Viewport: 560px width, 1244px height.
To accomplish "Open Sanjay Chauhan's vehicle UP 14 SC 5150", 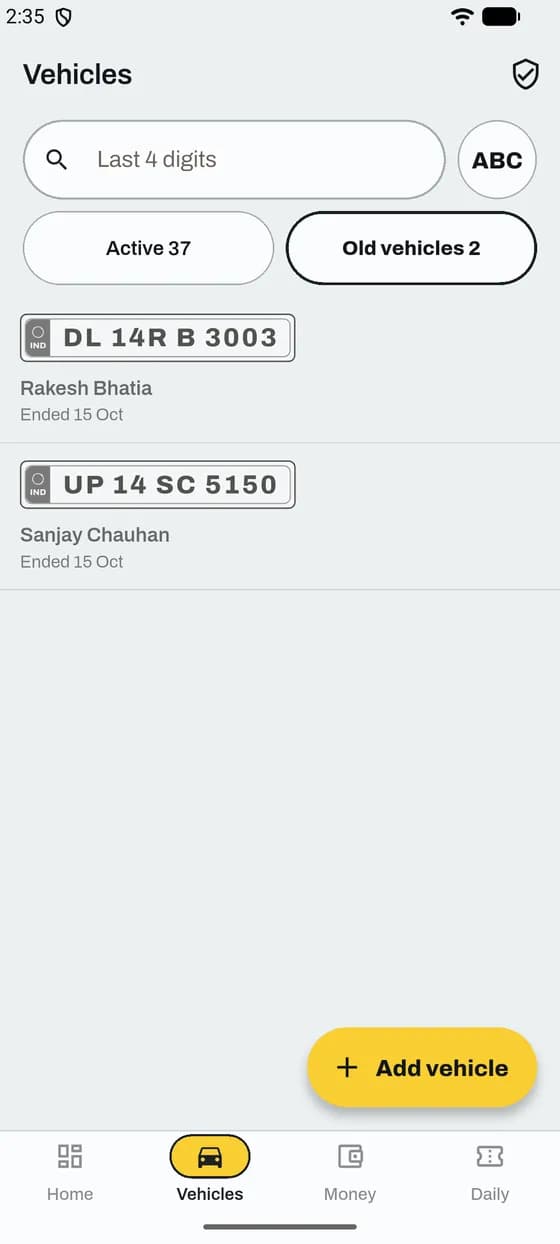I will (x=280, y=516).
